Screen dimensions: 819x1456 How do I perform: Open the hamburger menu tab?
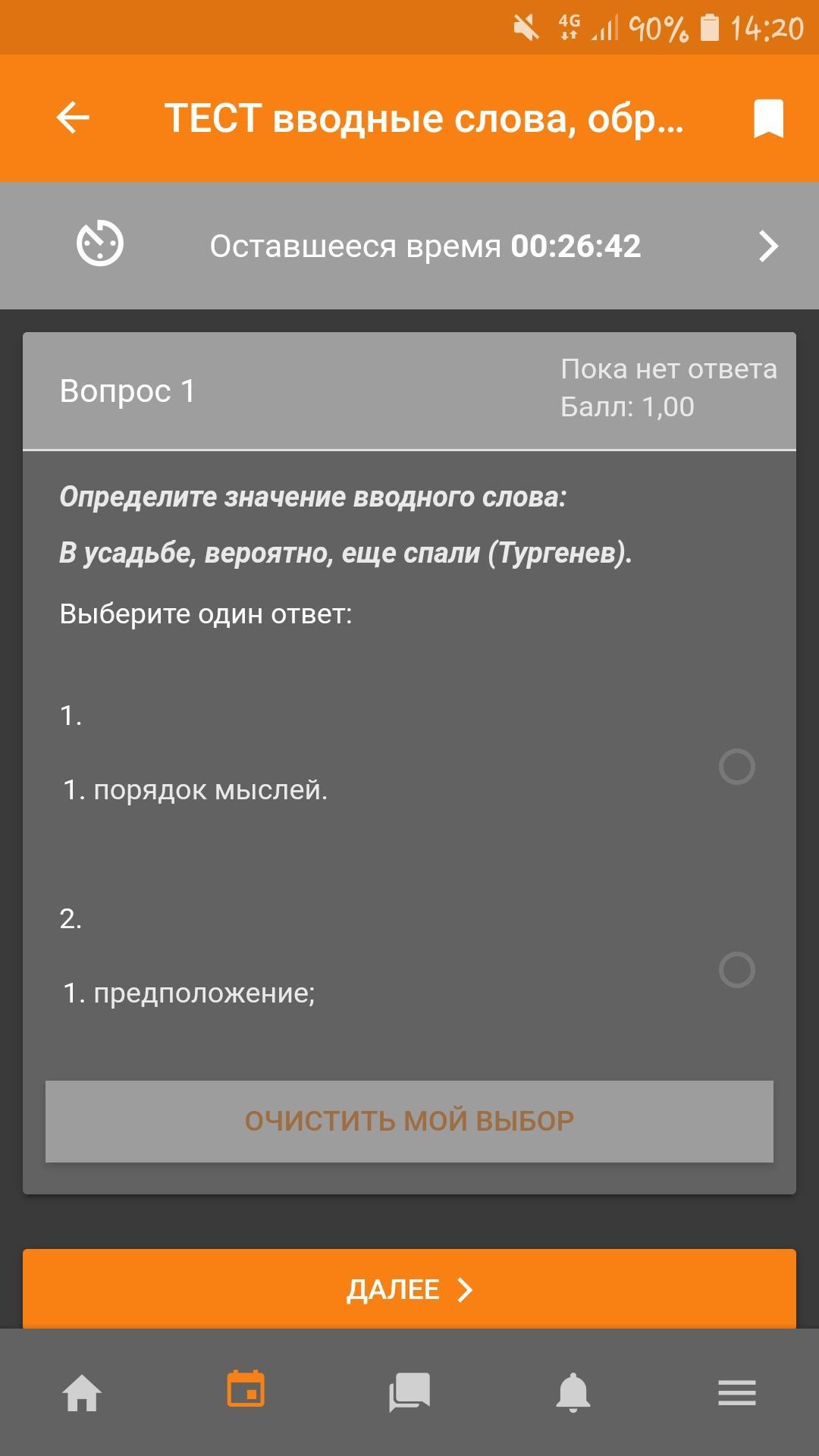point(737,1393)
